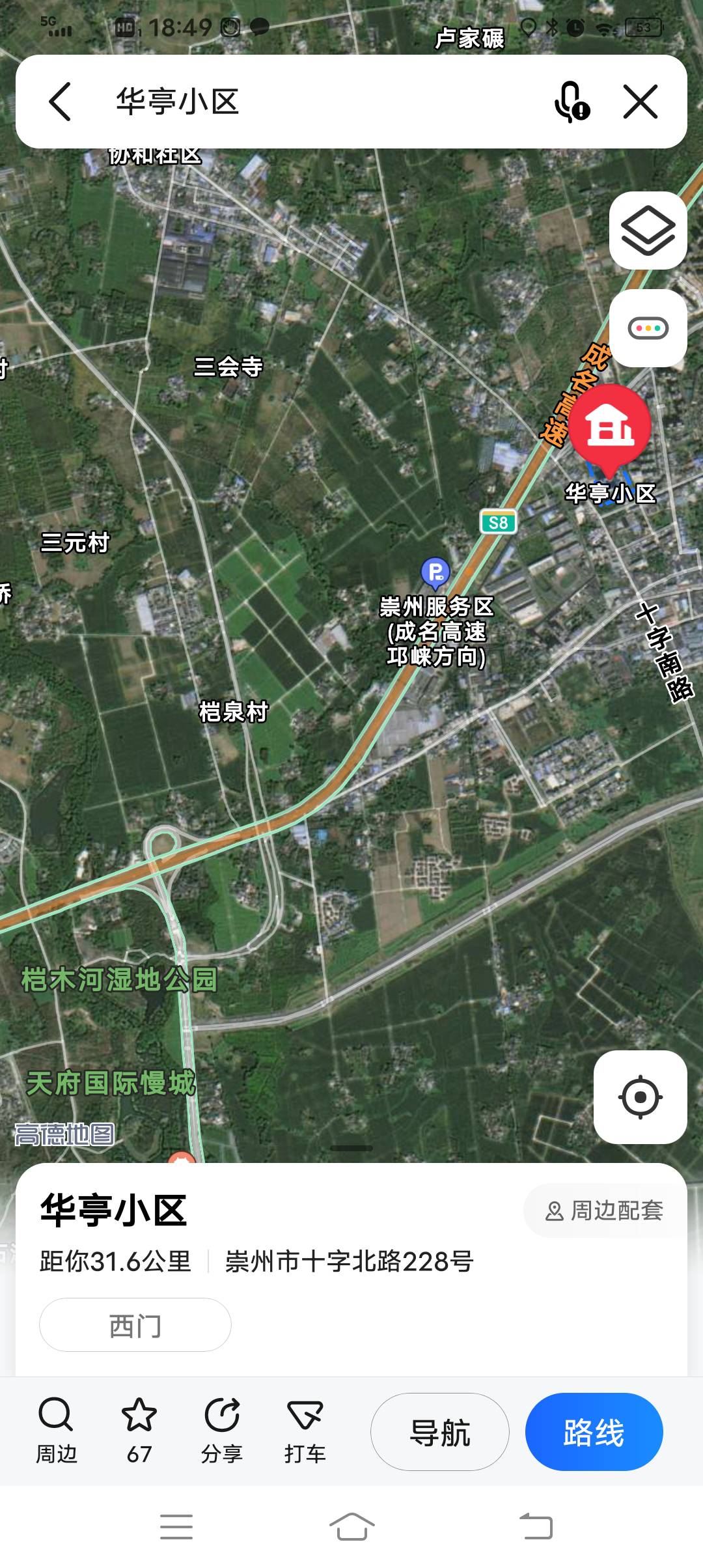This screenshot has width=703, height=1568.
Task: Clear the 华亭小区 search
Action: tap(641, 102)
